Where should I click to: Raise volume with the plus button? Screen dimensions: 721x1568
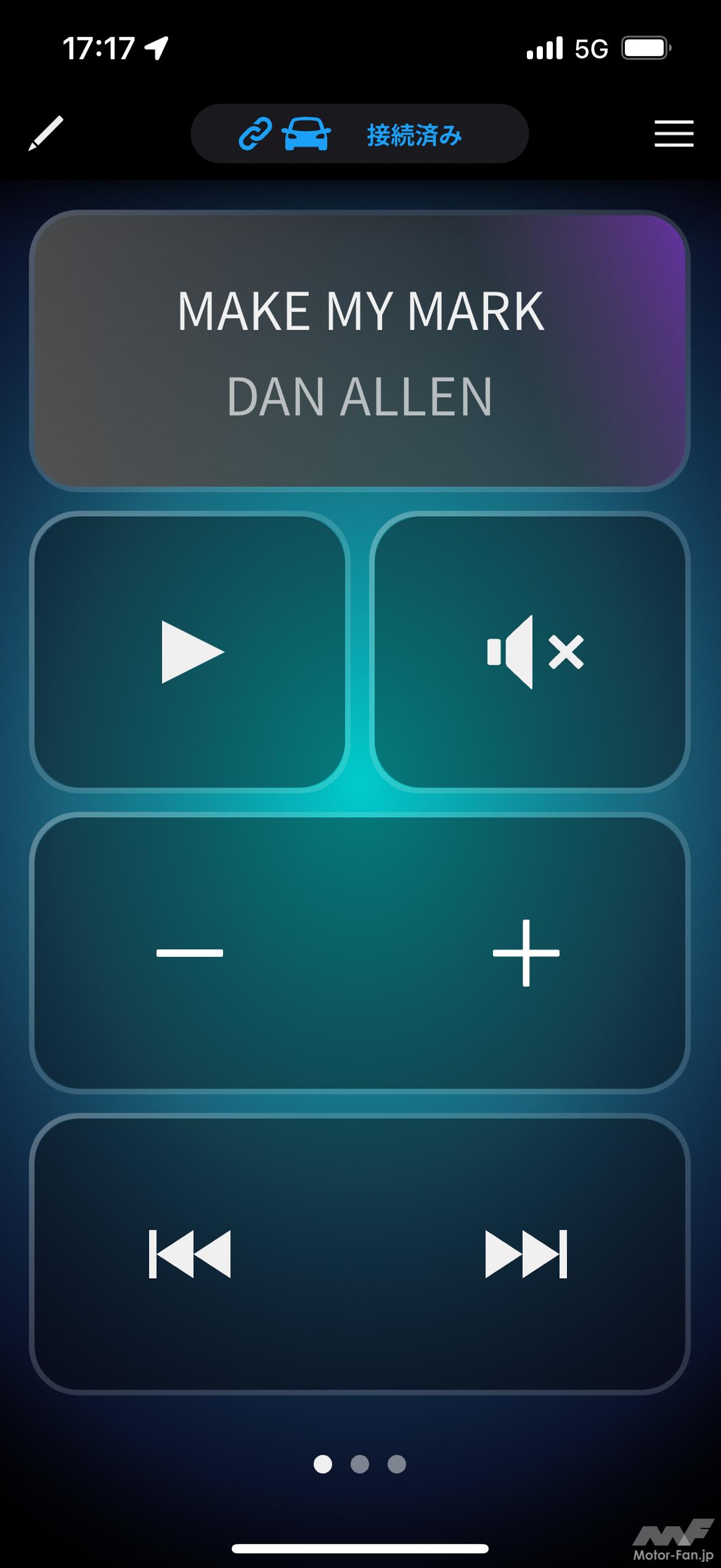pos(526,953)
